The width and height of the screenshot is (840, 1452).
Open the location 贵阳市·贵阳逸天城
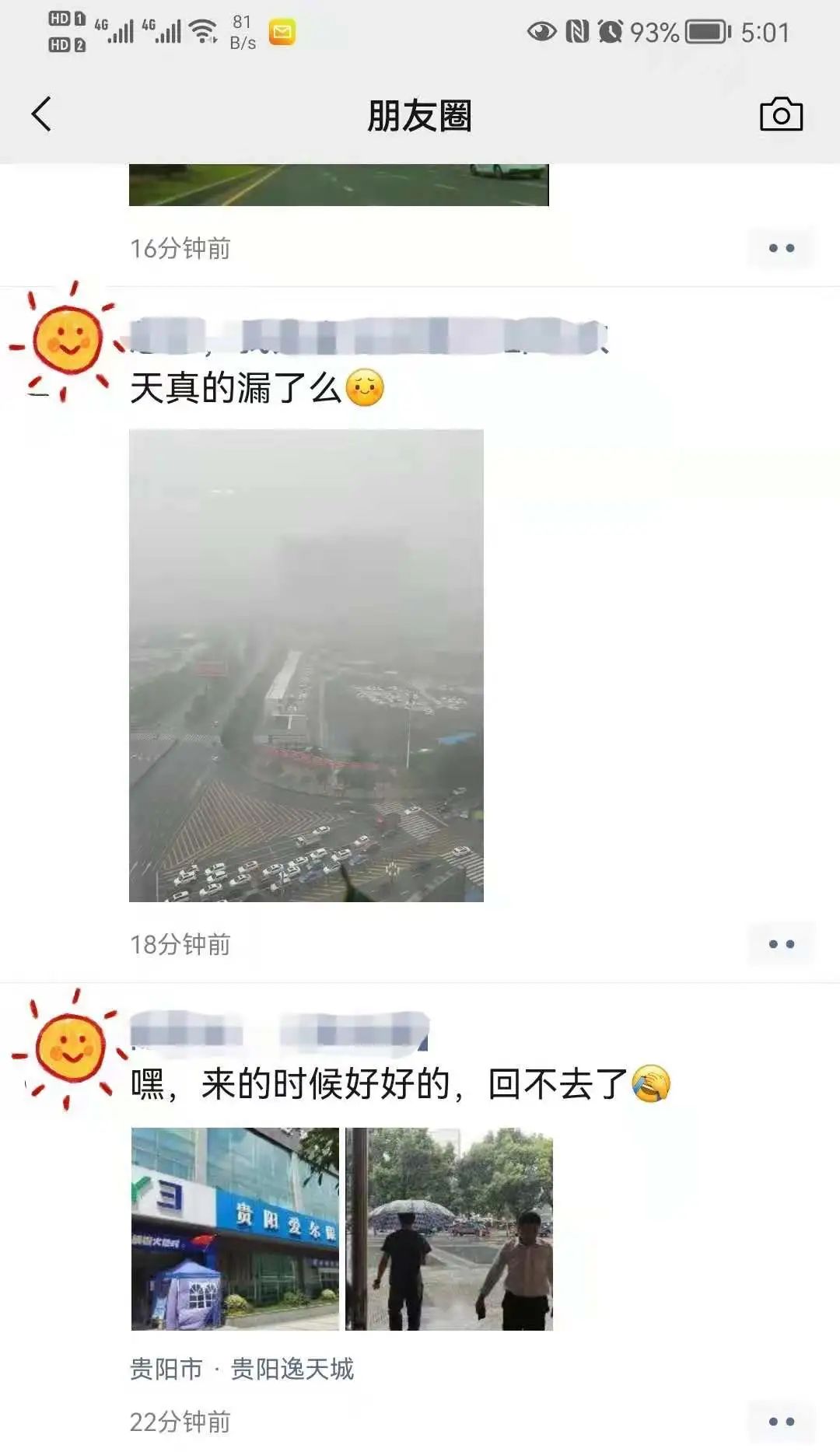coord(242,1369)
